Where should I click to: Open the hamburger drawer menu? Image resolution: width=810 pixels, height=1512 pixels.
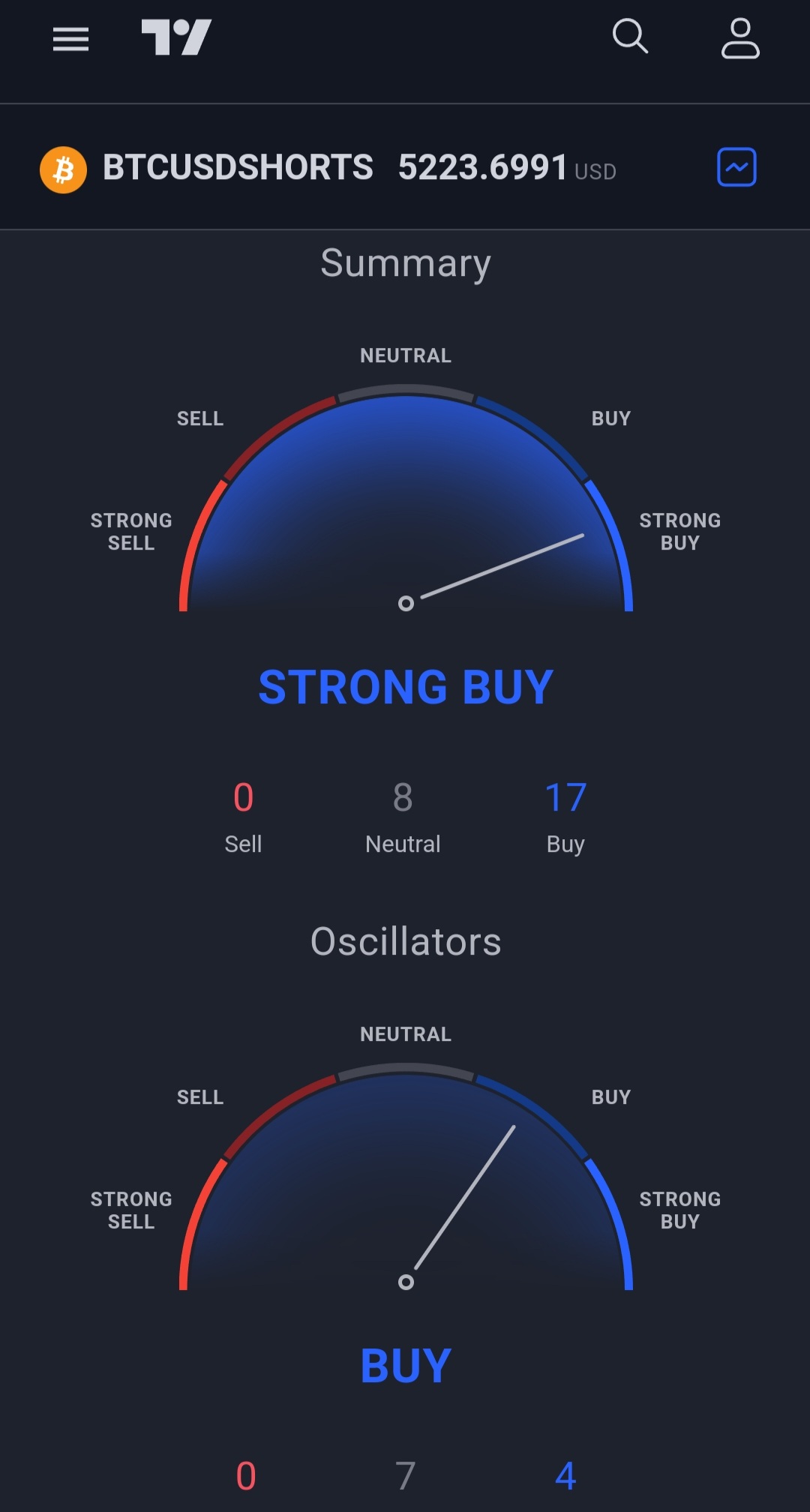click(70, 39)
